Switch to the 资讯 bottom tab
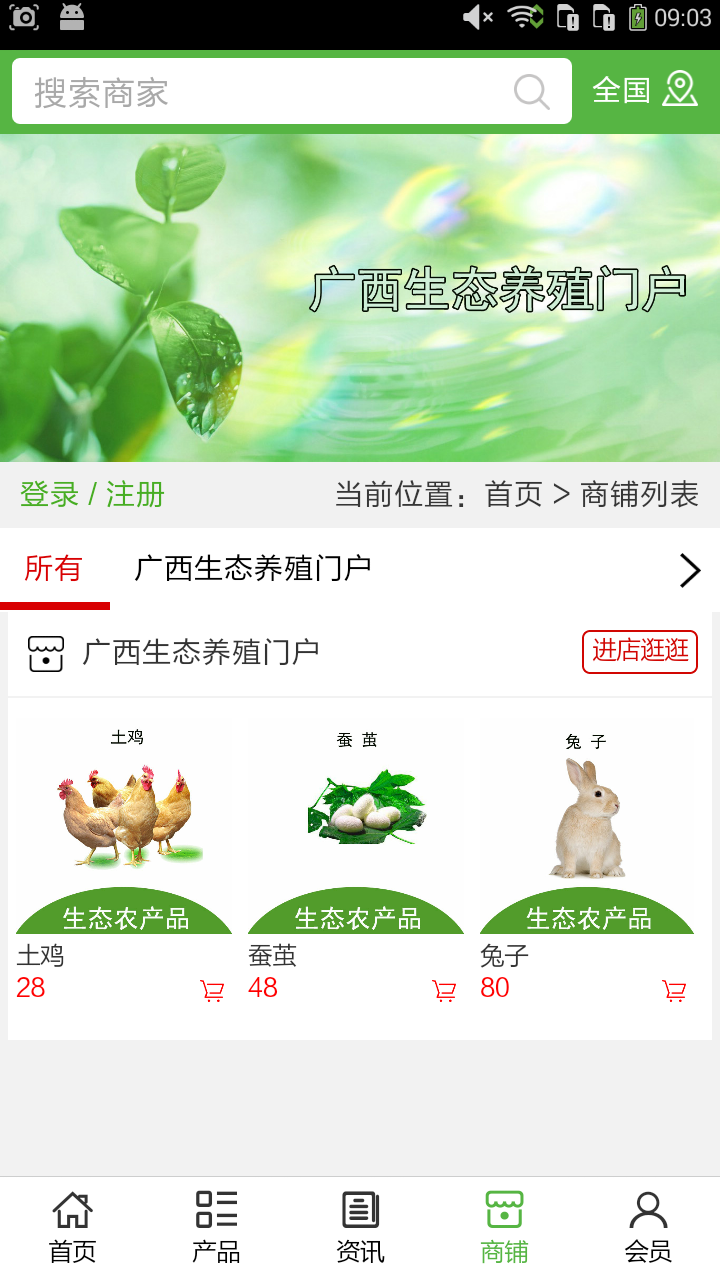This screenshot has width=720, height=1280. click(360, 1227)
